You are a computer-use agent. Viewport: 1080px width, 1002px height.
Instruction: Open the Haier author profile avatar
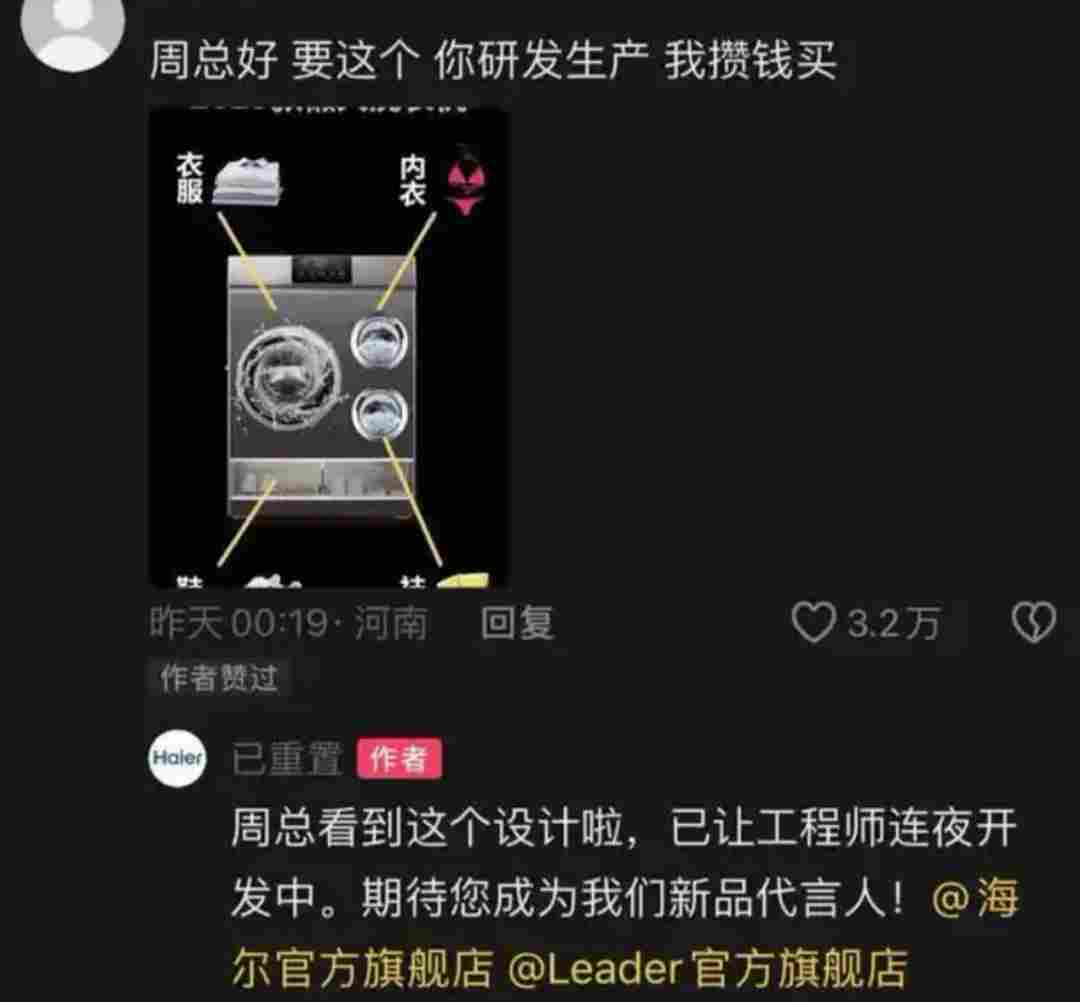178,757
